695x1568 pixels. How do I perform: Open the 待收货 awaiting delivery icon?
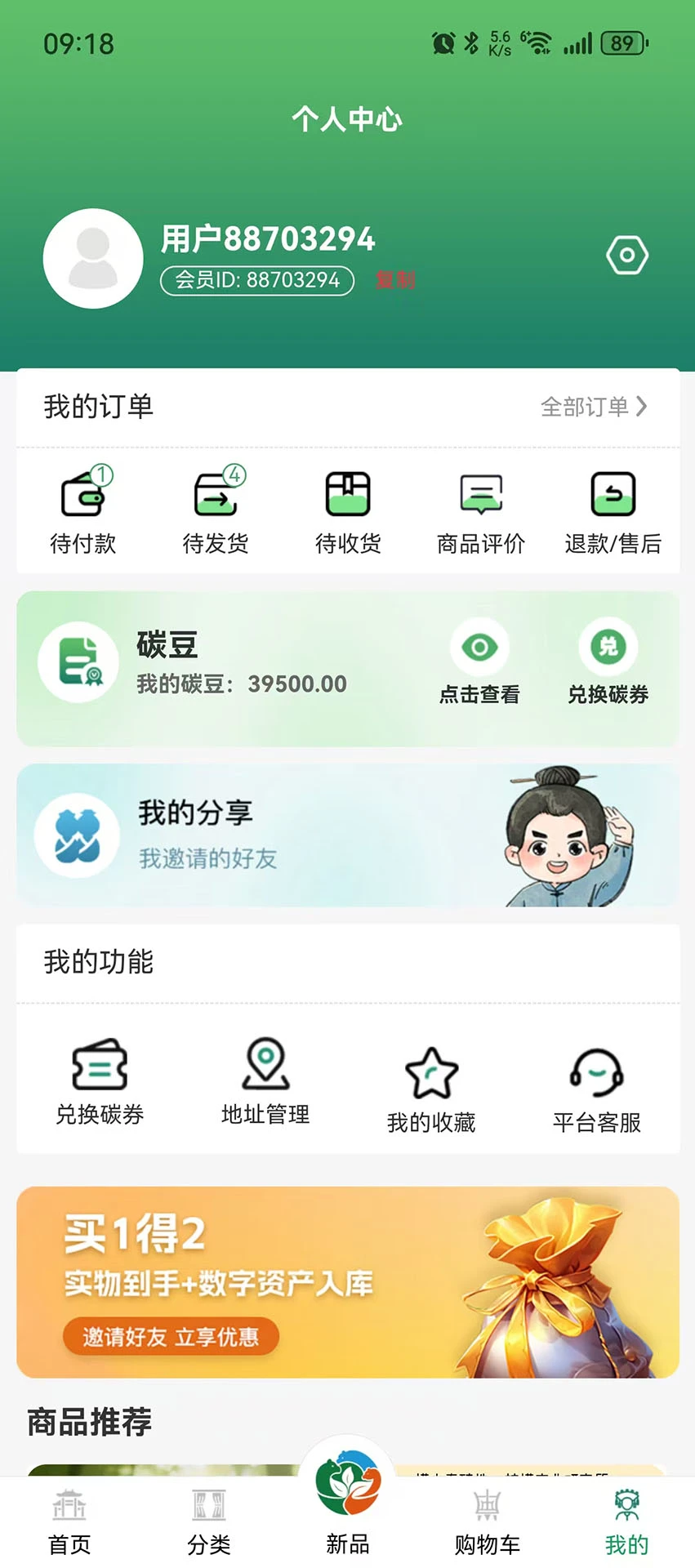point(347,506)
